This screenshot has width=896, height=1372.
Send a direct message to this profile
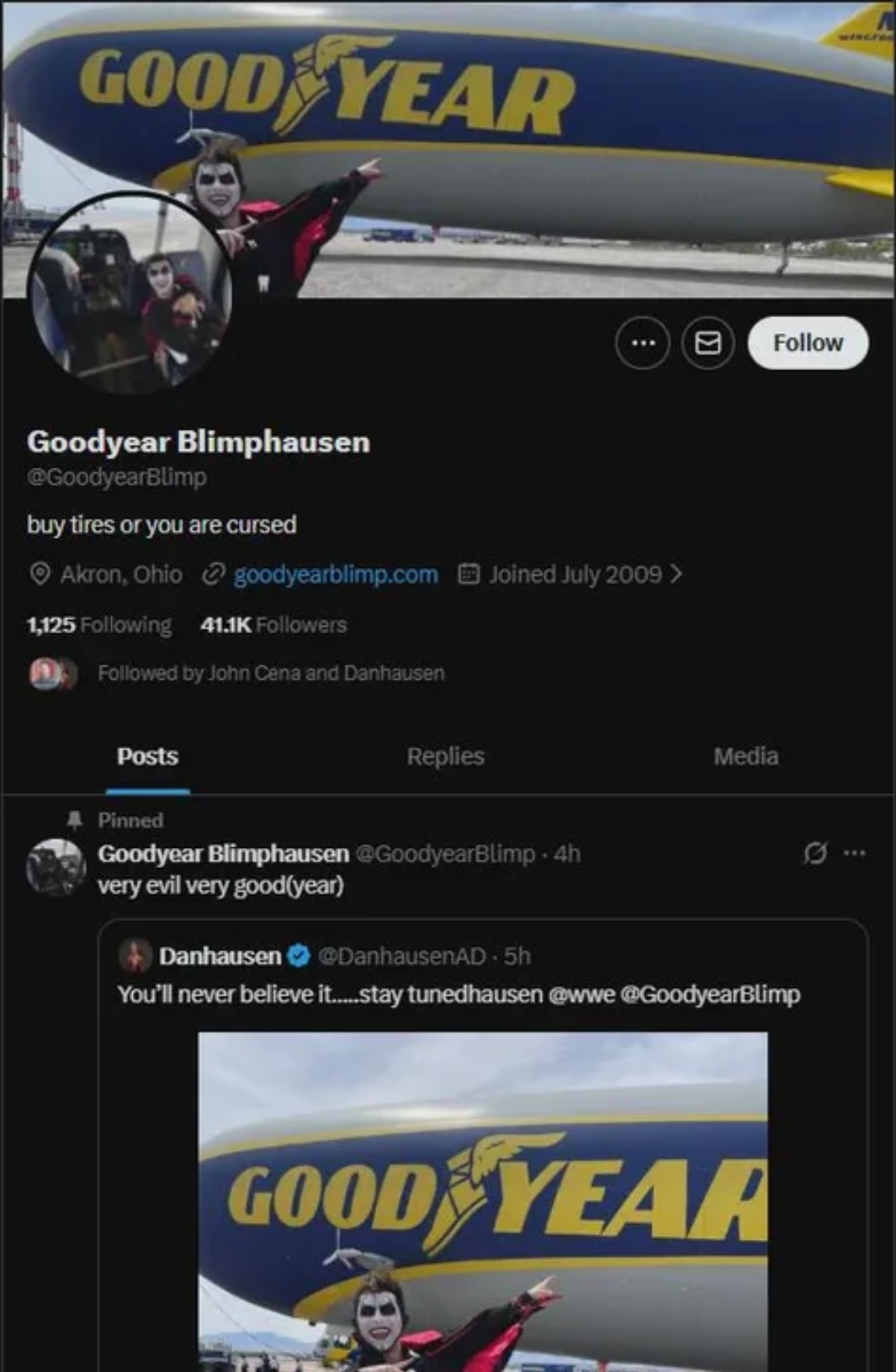(x=708, y=343)
